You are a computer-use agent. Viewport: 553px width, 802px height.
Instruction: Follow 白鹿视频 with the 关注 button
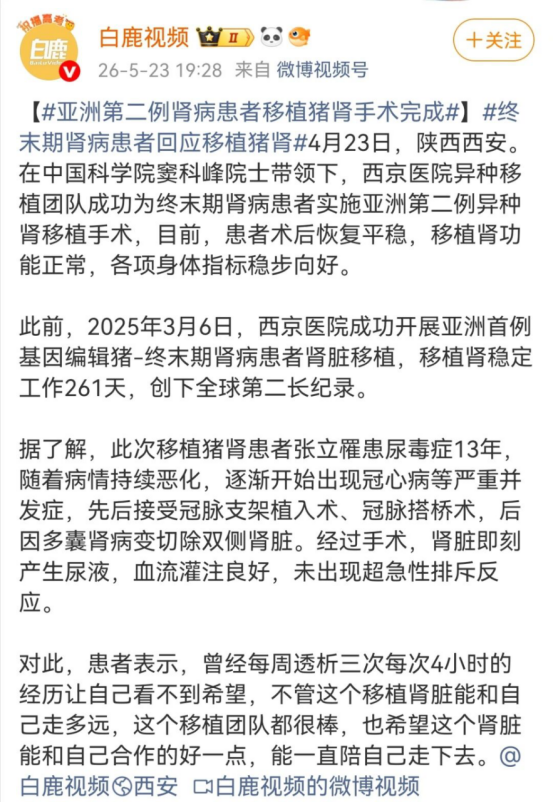click(x=493, y=40)
